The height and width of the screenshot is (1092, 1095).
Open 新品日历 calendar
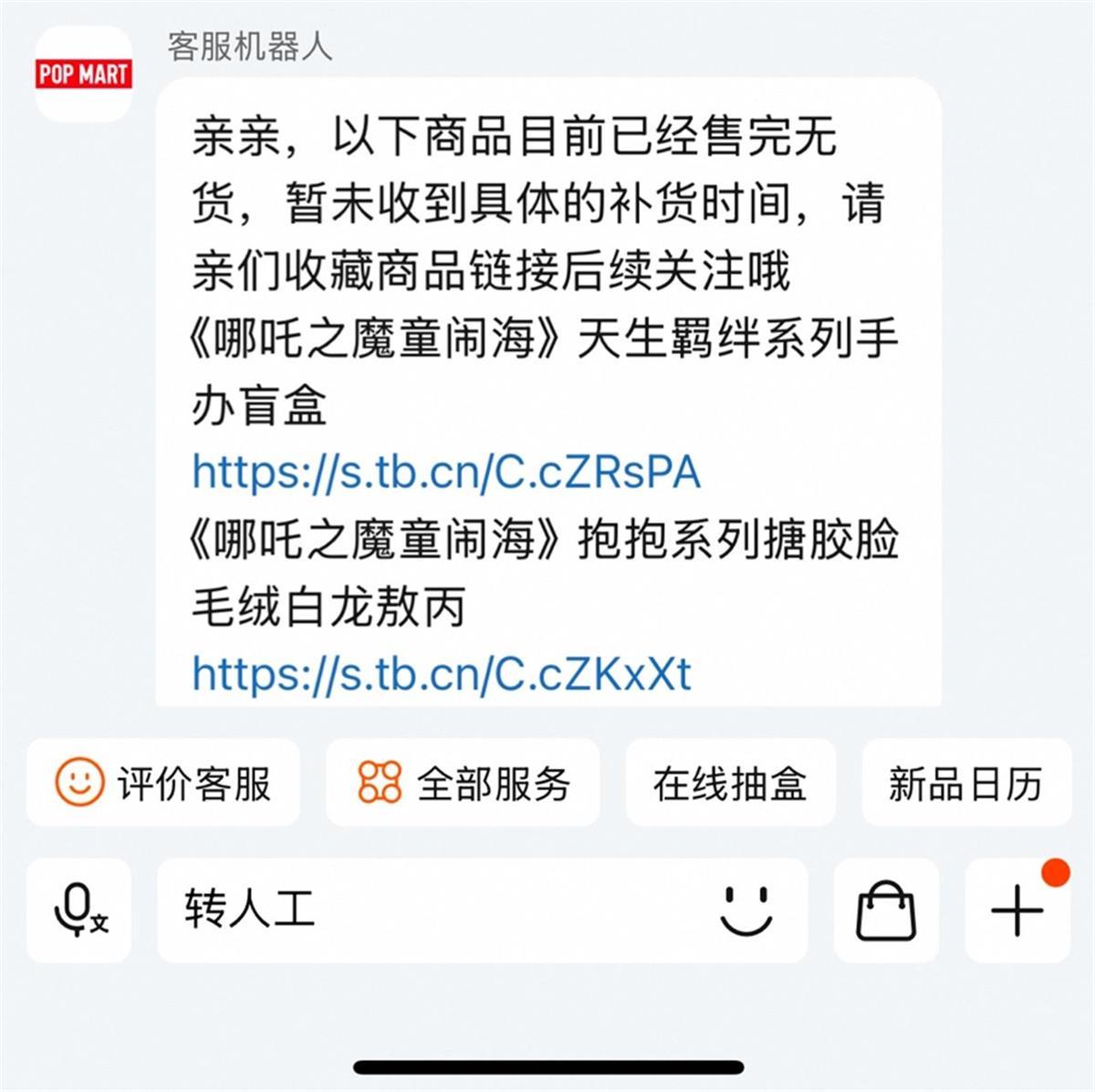965,783
